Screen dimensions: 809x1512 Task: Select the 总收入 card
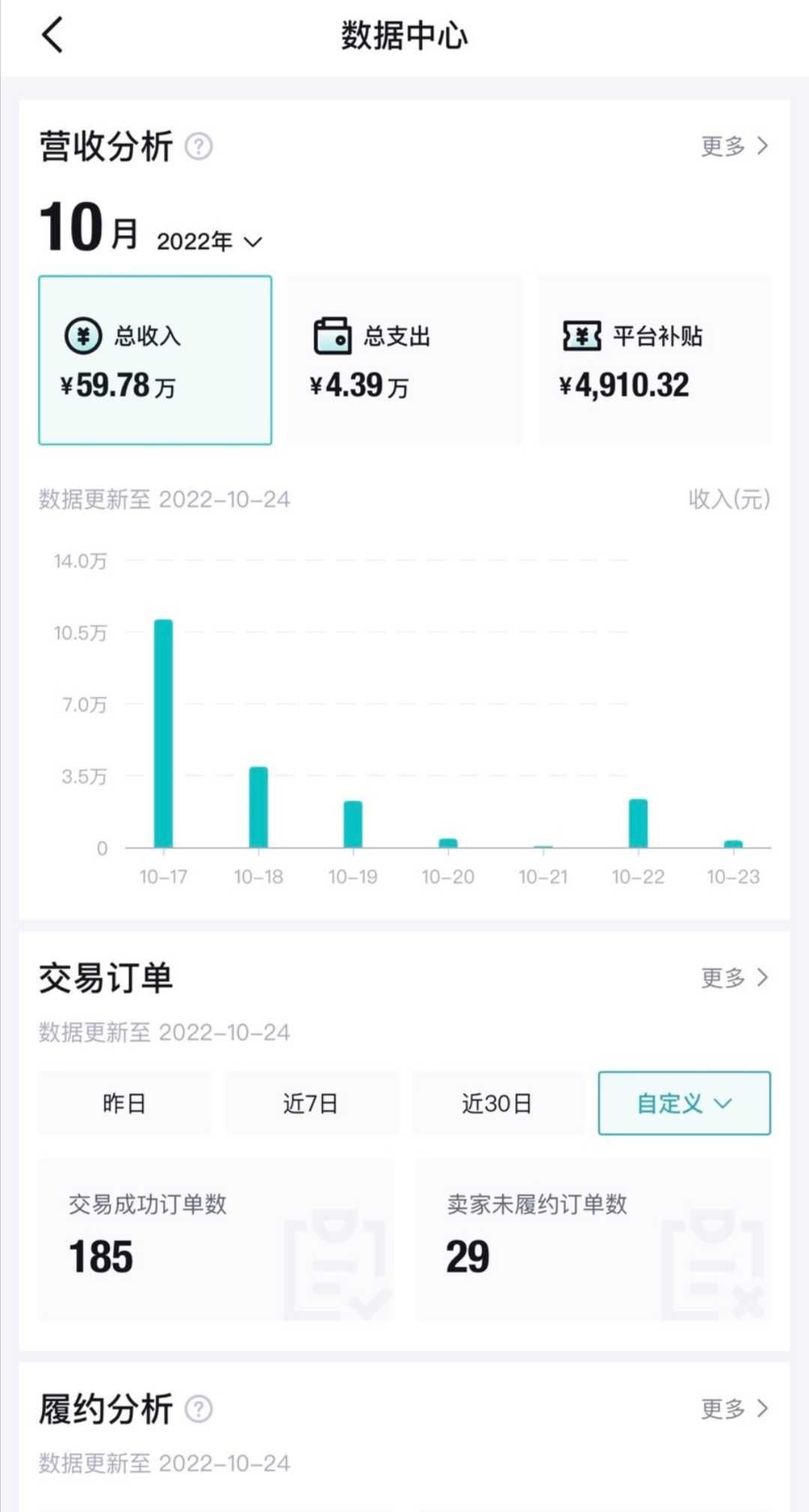tap(155, 360)
